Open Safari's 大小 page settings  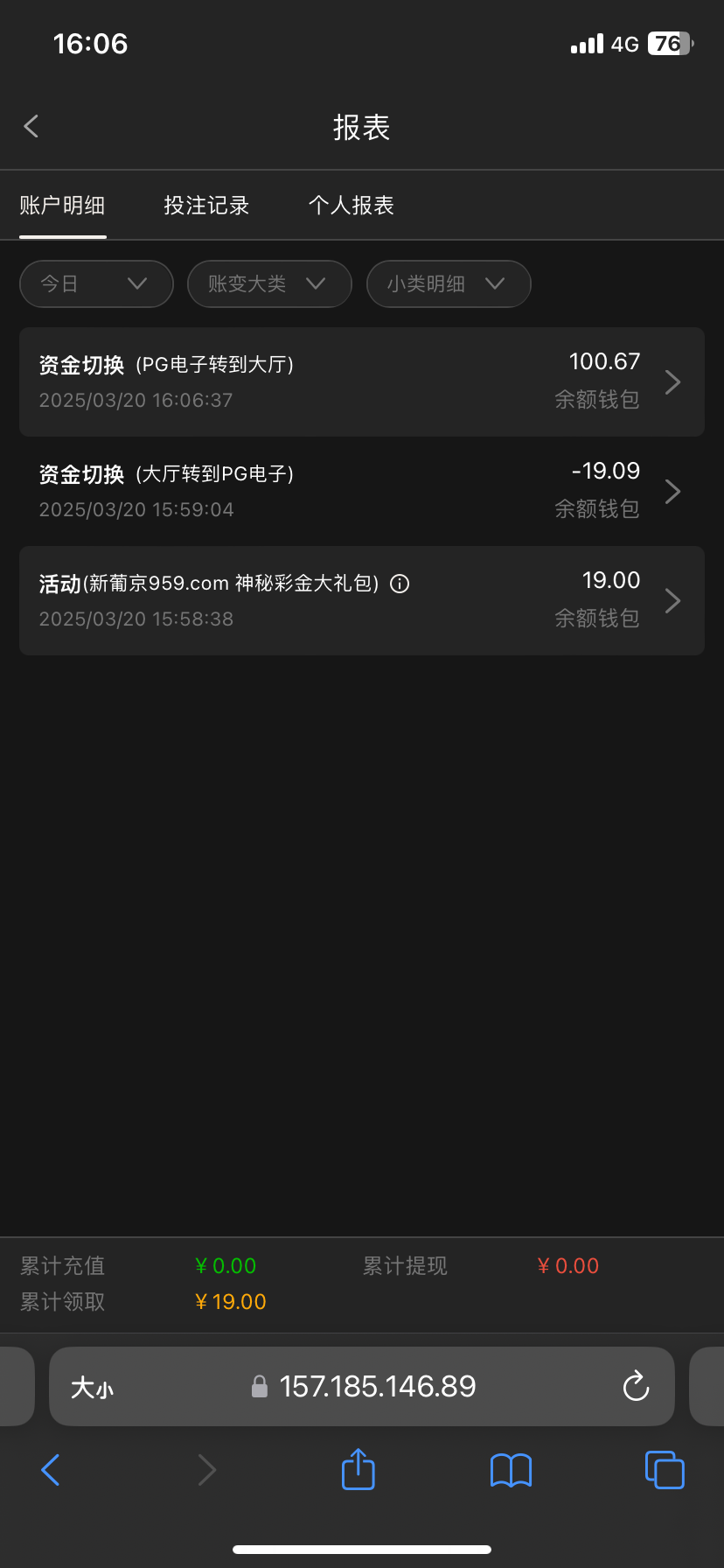92,1387
